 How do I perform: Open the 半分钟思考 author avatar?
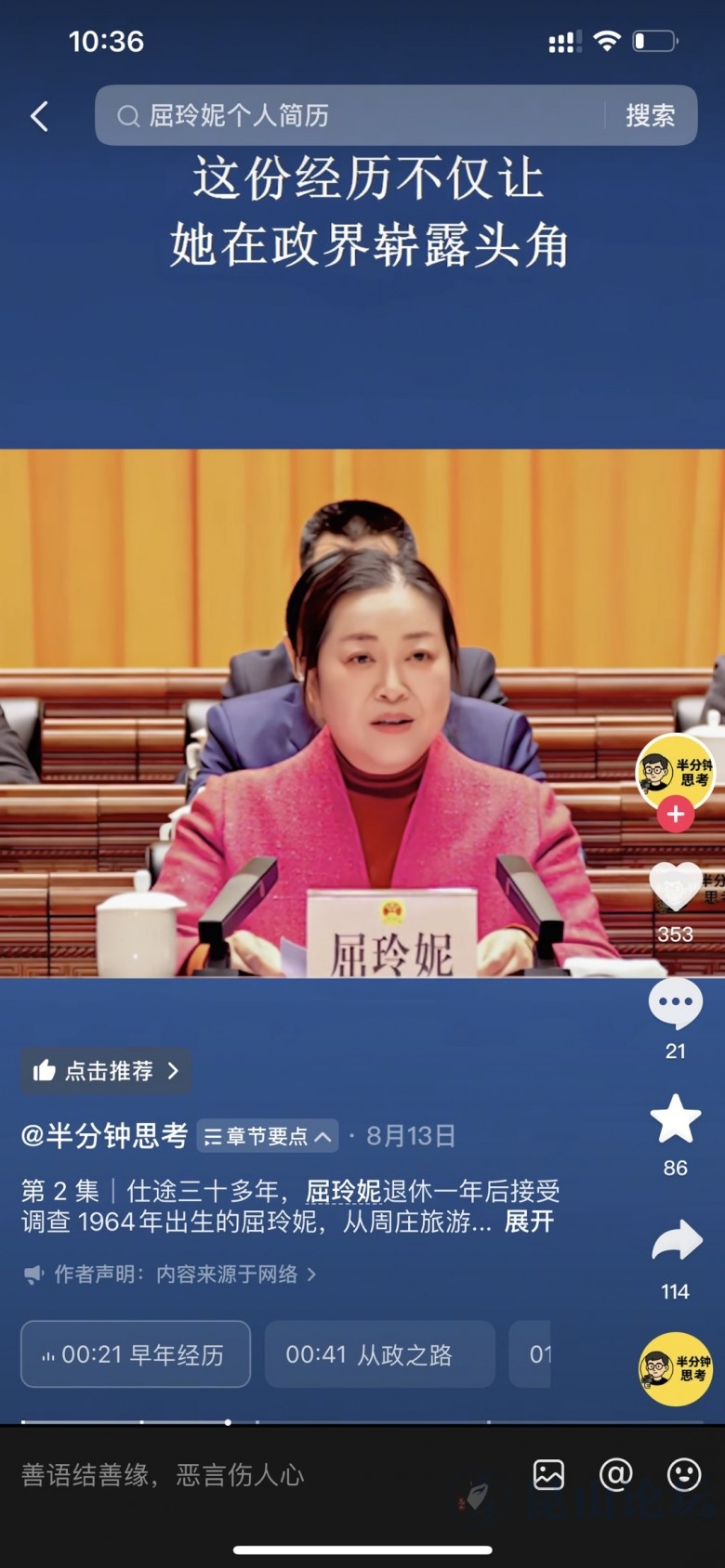pos(674,769)
